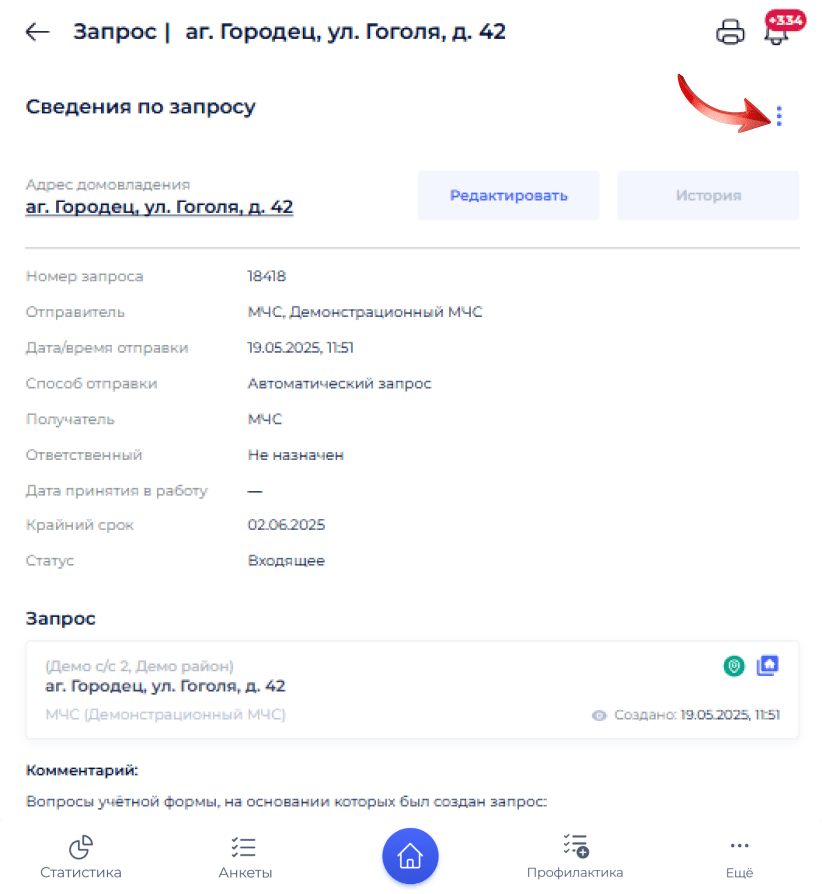
Task: Go back using the top arrow
Action: tap(38, 32)
